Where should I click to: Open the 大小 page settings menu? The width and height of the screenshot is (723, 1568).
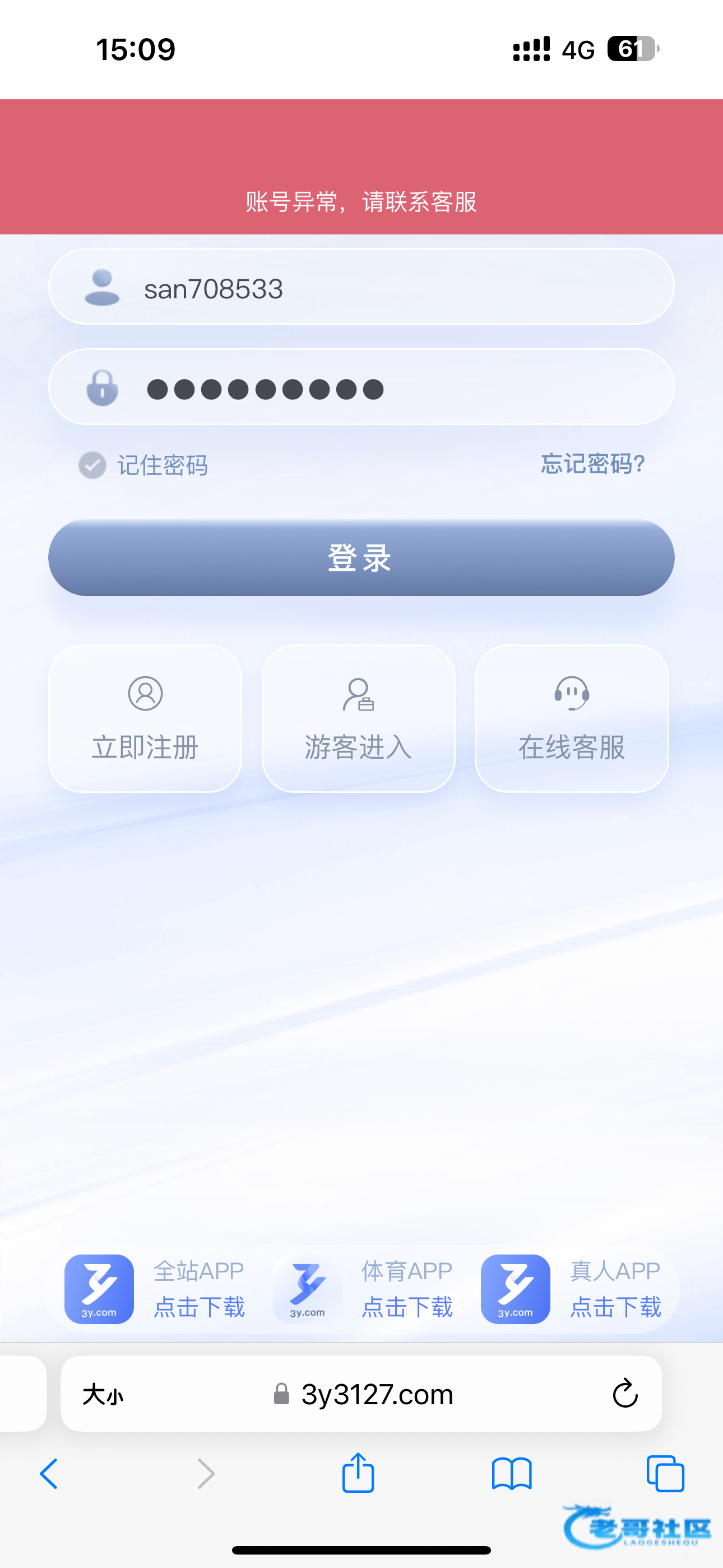103,1395
